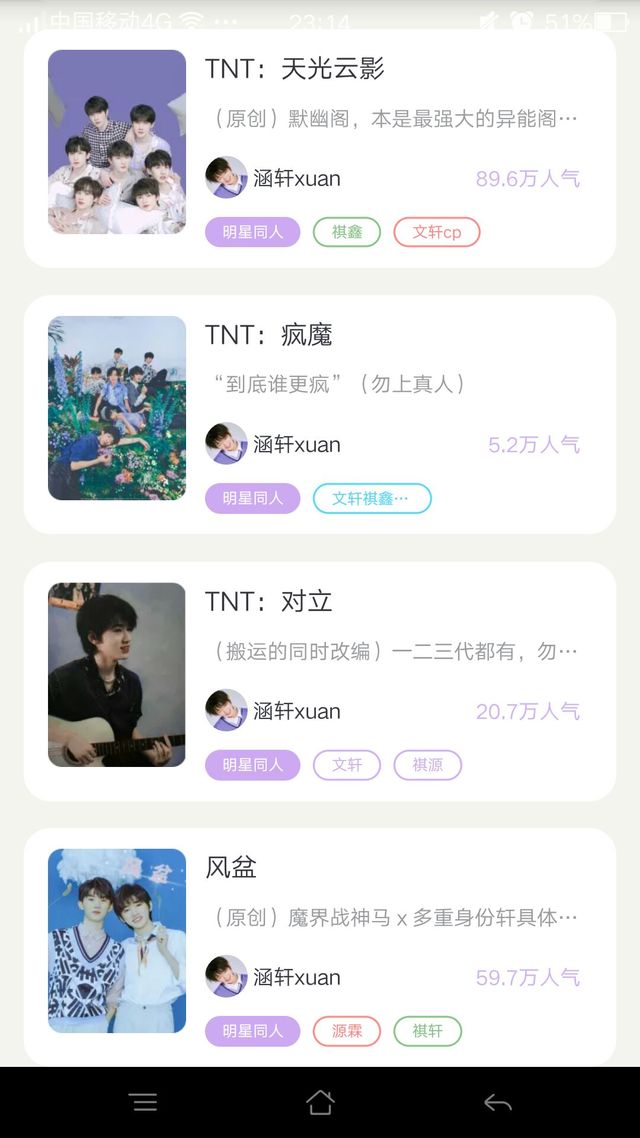Open the story TNT：疯魔
The image size is (640, 1138).
[x=268, y=335]
